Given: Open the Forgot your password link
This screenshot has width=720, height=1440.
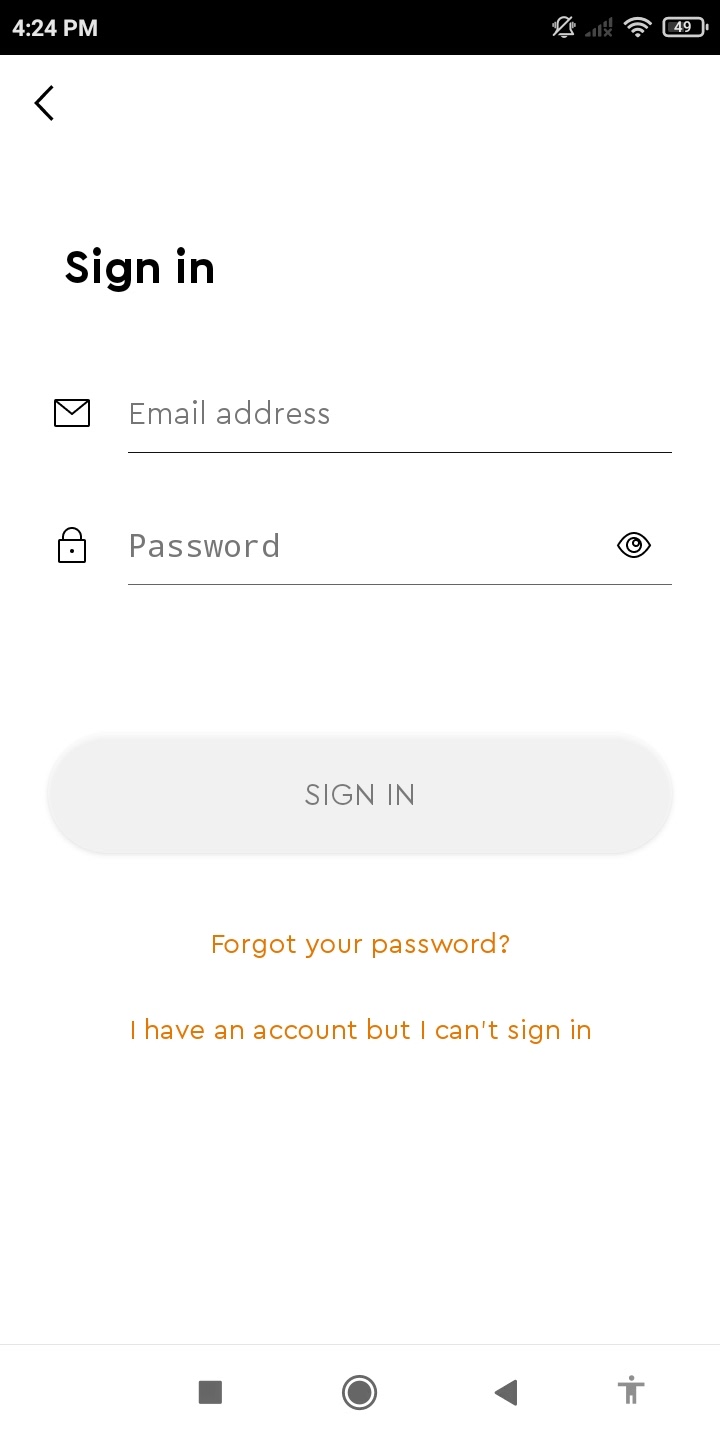Looking at the screenshot, I should coord(360,944).
